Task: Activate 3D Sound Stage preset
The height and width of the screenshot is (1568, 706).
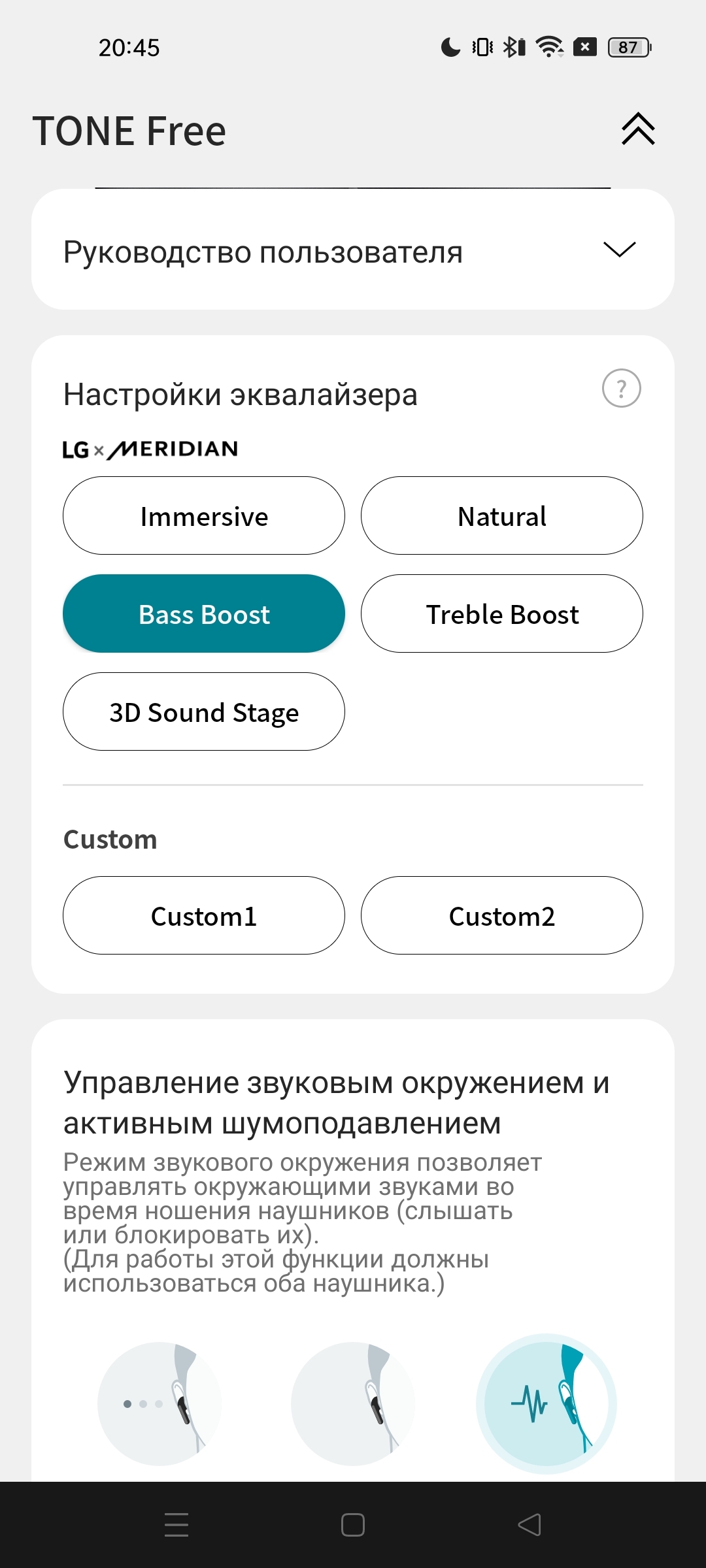Action: click(204, 712)
